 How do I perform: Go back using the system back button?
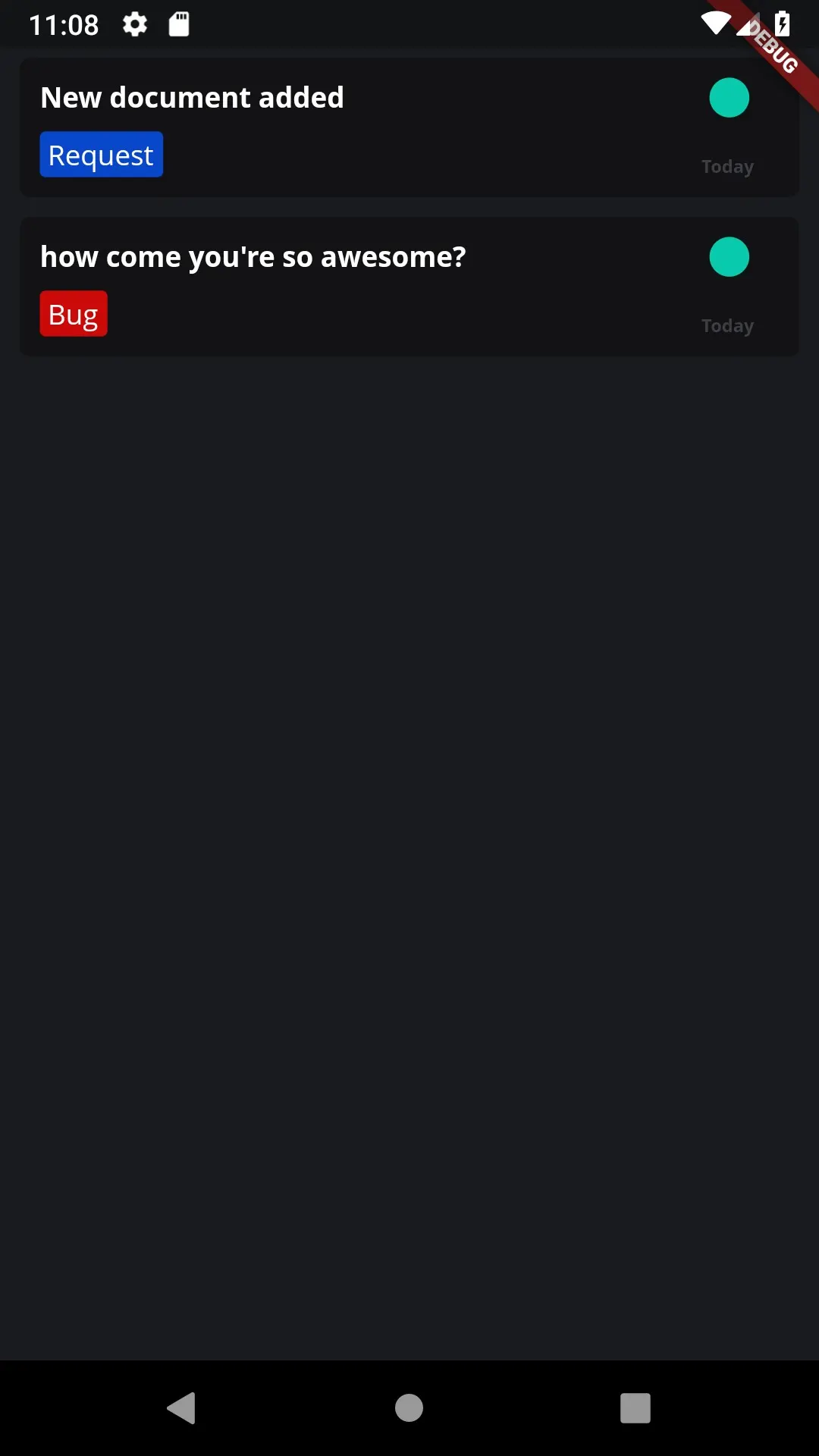coord(182,1408)
